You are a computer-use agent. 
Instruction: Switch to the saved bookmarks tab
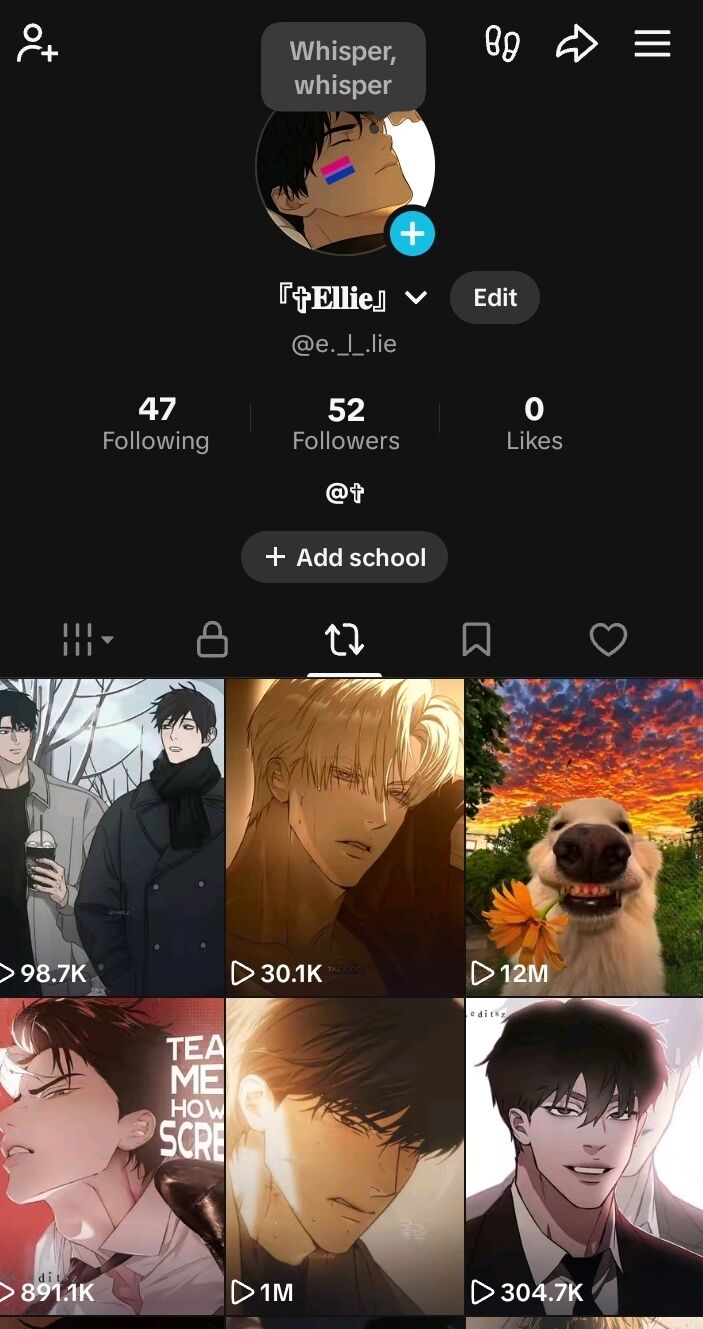click(476, 640)
